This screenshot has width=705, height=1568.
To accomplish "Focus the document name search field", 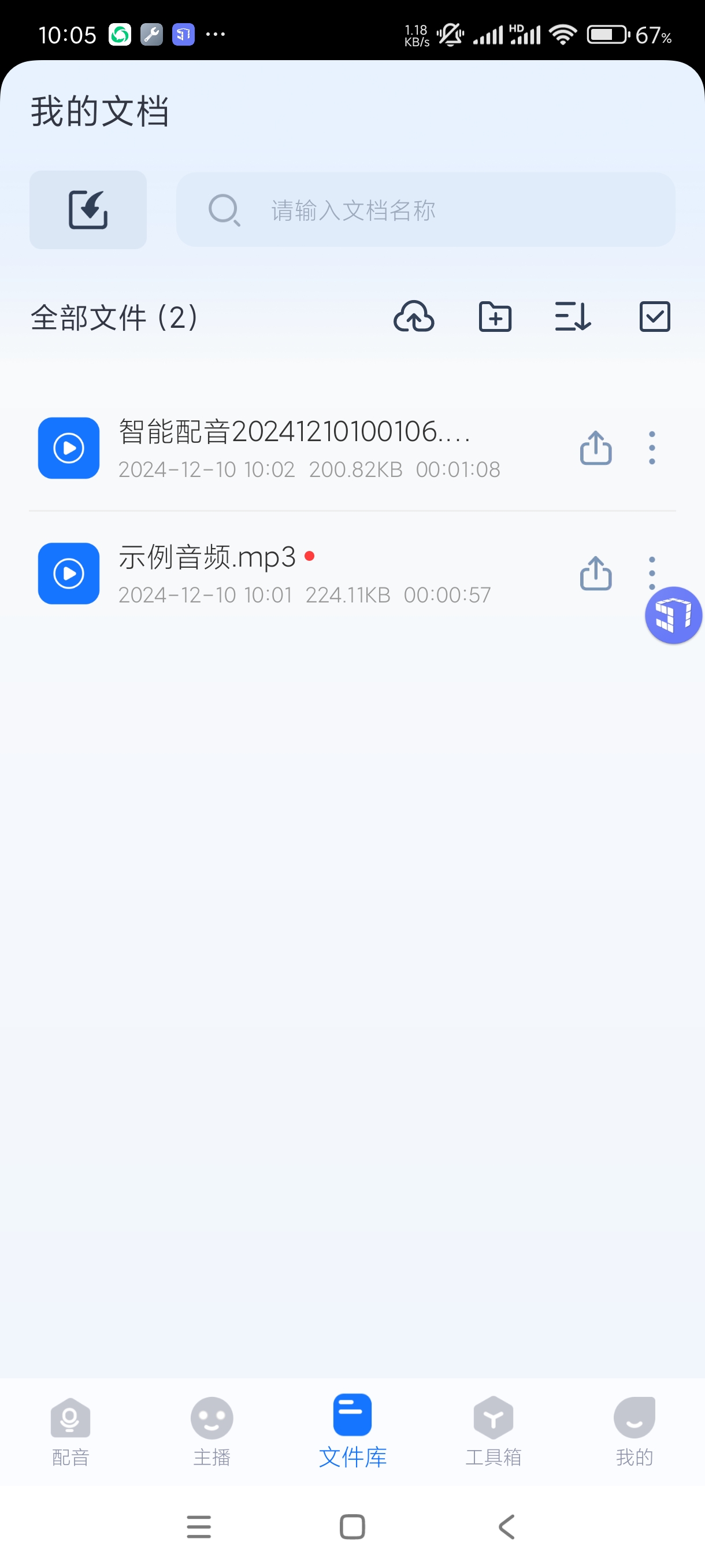I will 425,209.
